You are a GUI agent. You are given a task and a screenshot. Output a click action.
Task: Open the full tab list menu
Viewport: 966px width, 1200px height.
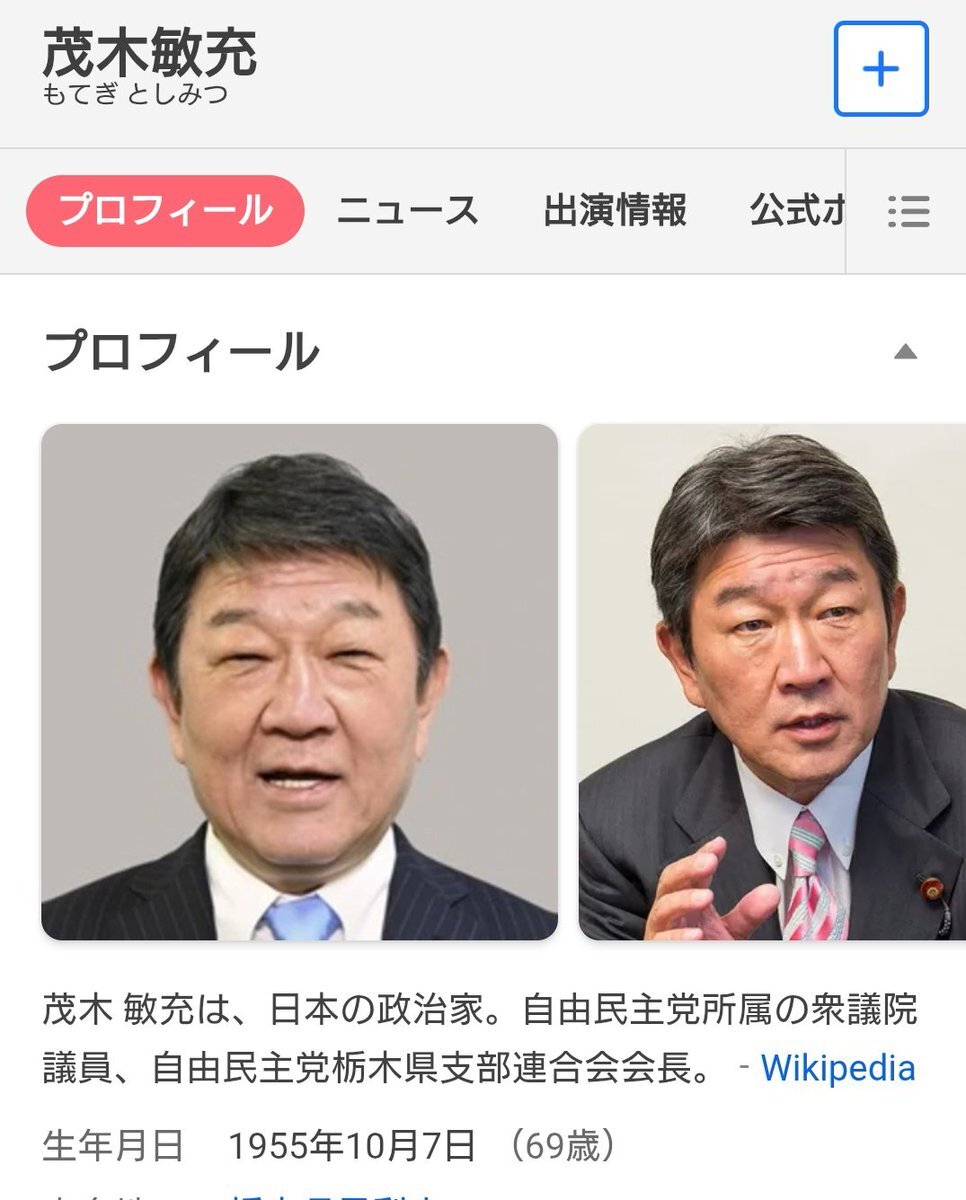coord(908,211)
